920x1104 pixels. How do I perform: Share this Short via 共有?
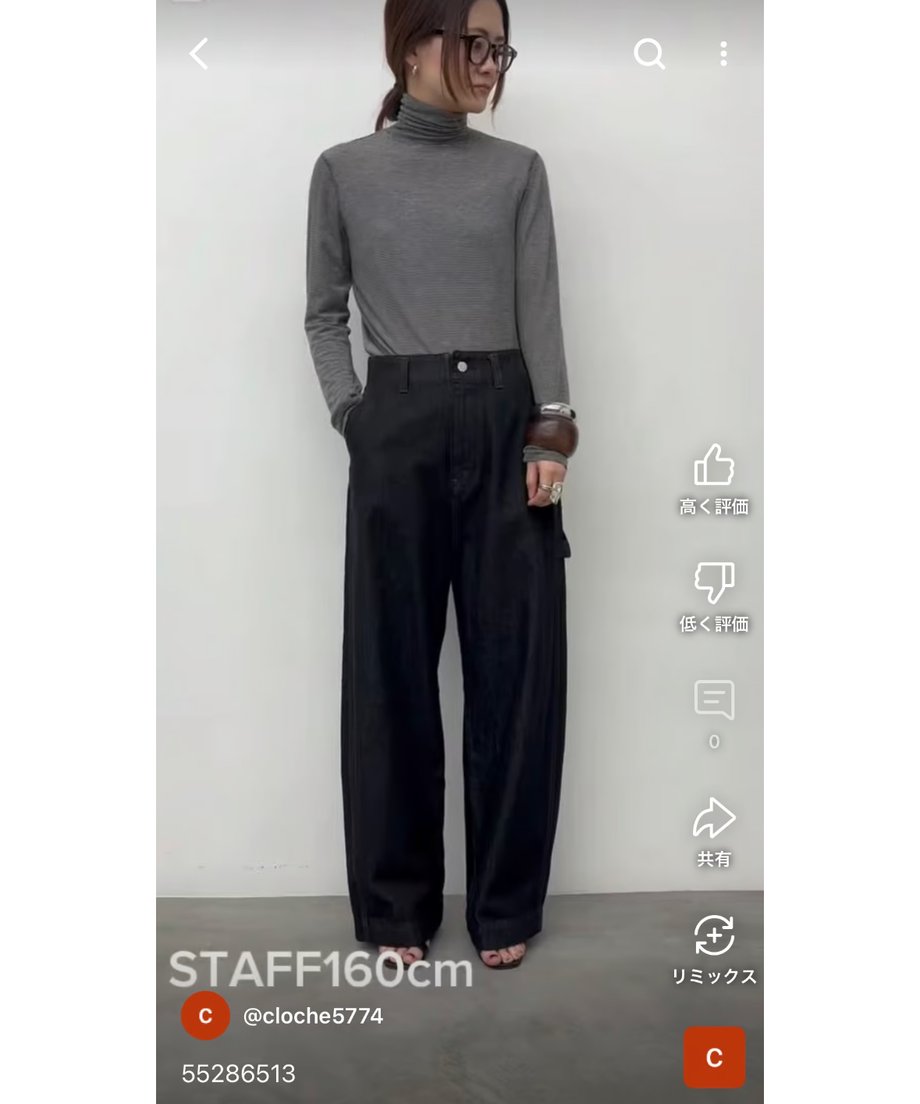(x=714, y=819)
